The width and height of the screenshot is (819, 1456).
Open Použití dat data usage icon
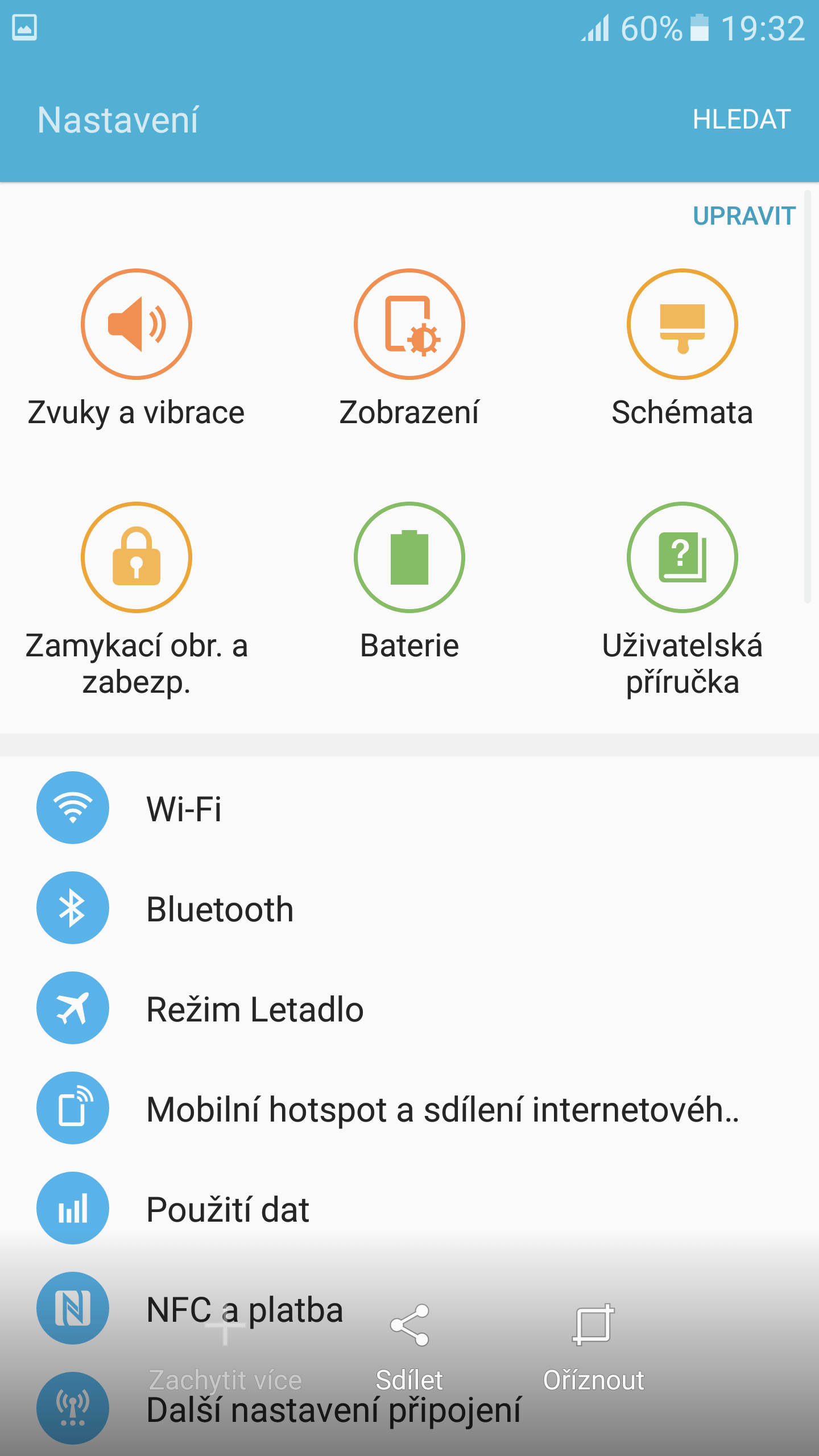click(x=72, y=1208)
